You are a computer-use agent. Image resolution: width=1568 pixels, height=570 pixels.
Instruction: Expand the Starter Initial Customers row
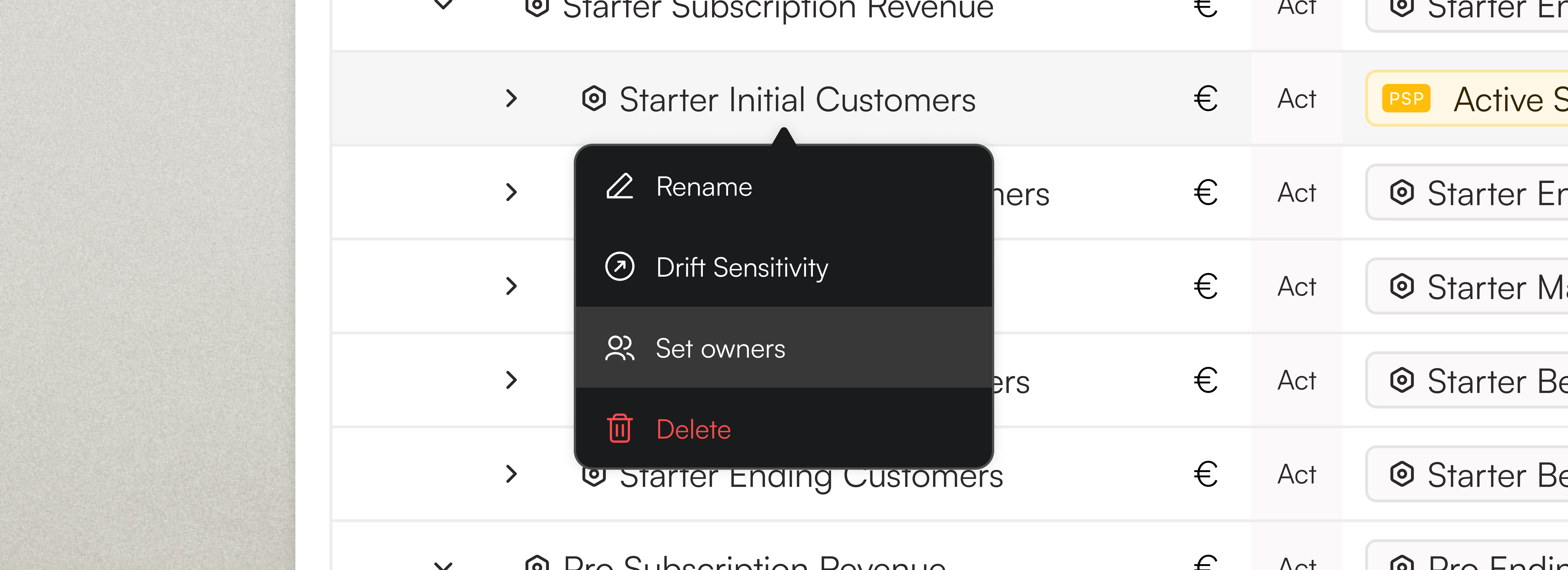pyautogui.click(x=511, y=99)
